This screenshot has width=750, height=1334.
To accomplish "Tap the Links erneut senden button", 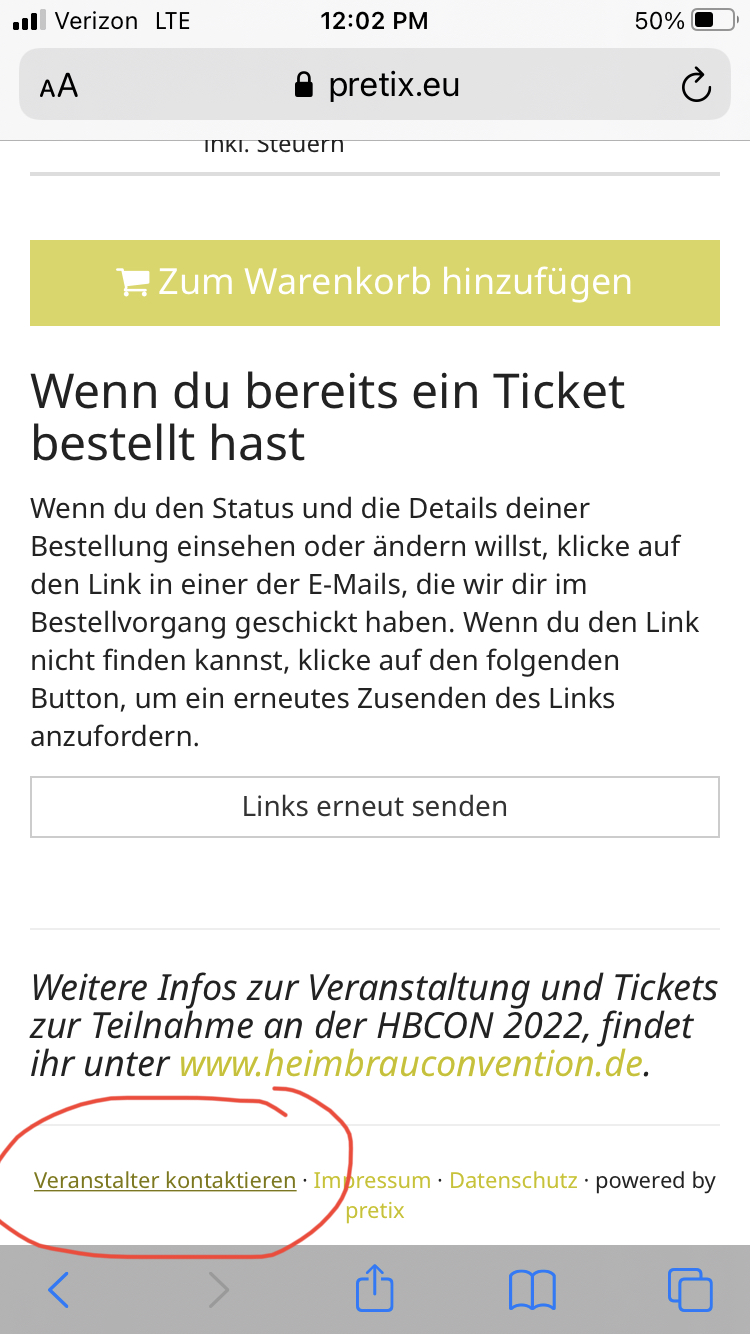I will tap(375, 807).
